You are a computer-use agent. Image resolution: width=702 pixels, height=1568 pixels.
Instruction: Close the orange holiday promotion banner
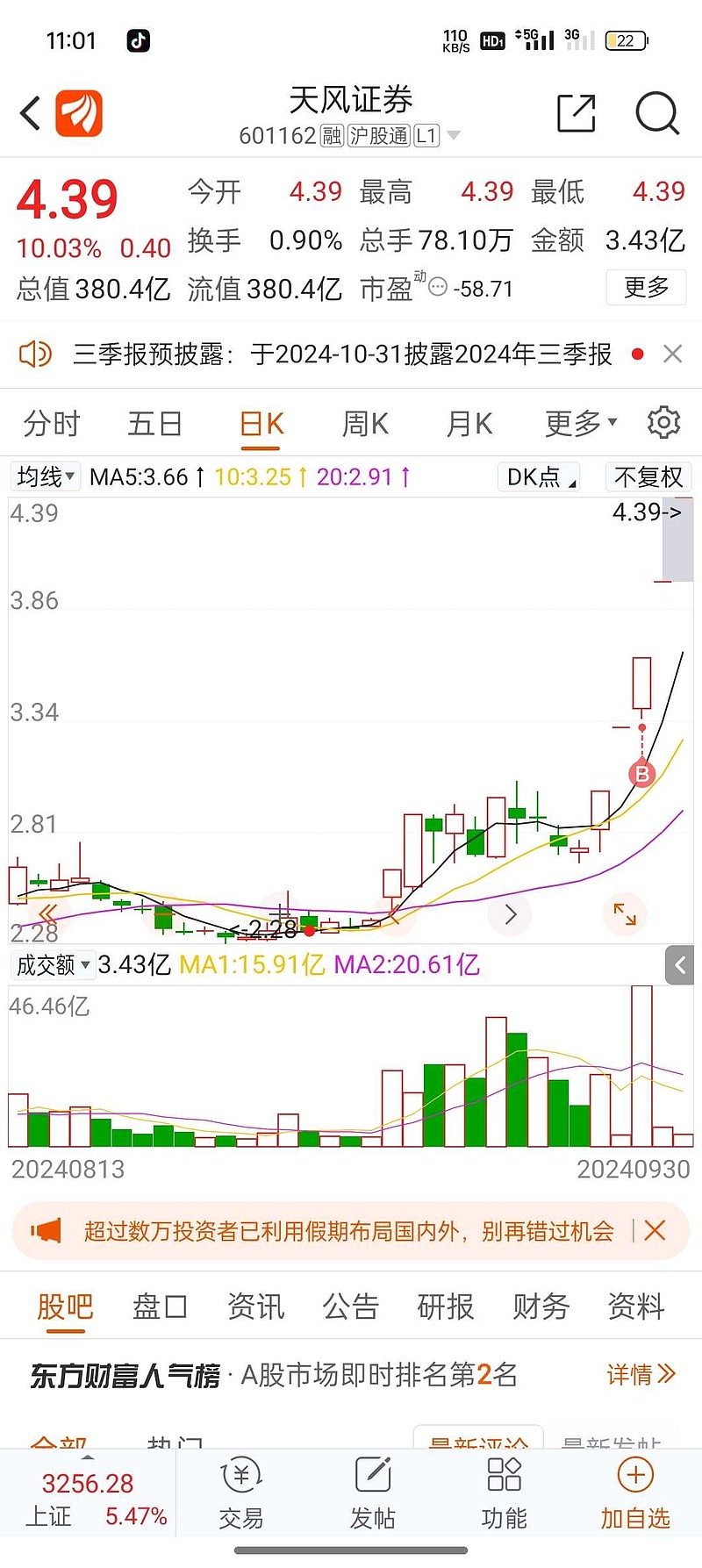(x=655, y=1230)
